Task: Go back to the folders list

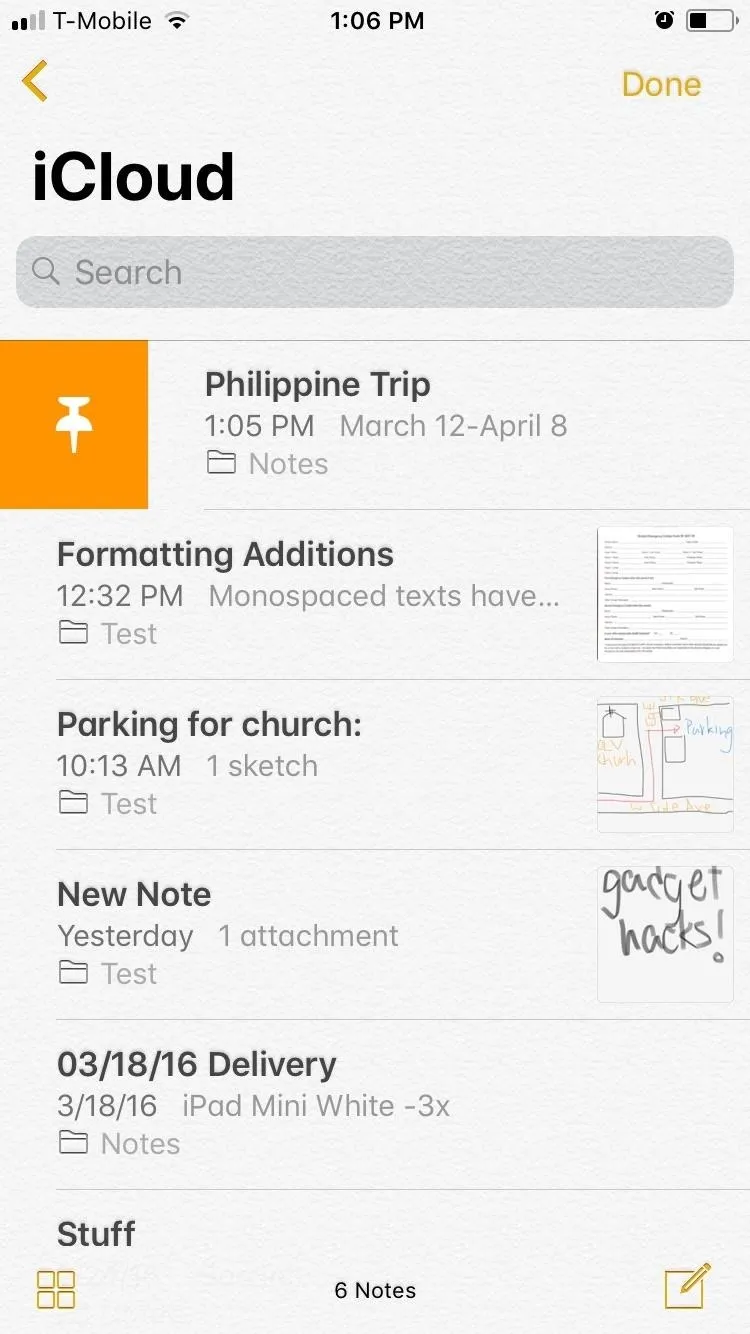Action: click(35, 82)
